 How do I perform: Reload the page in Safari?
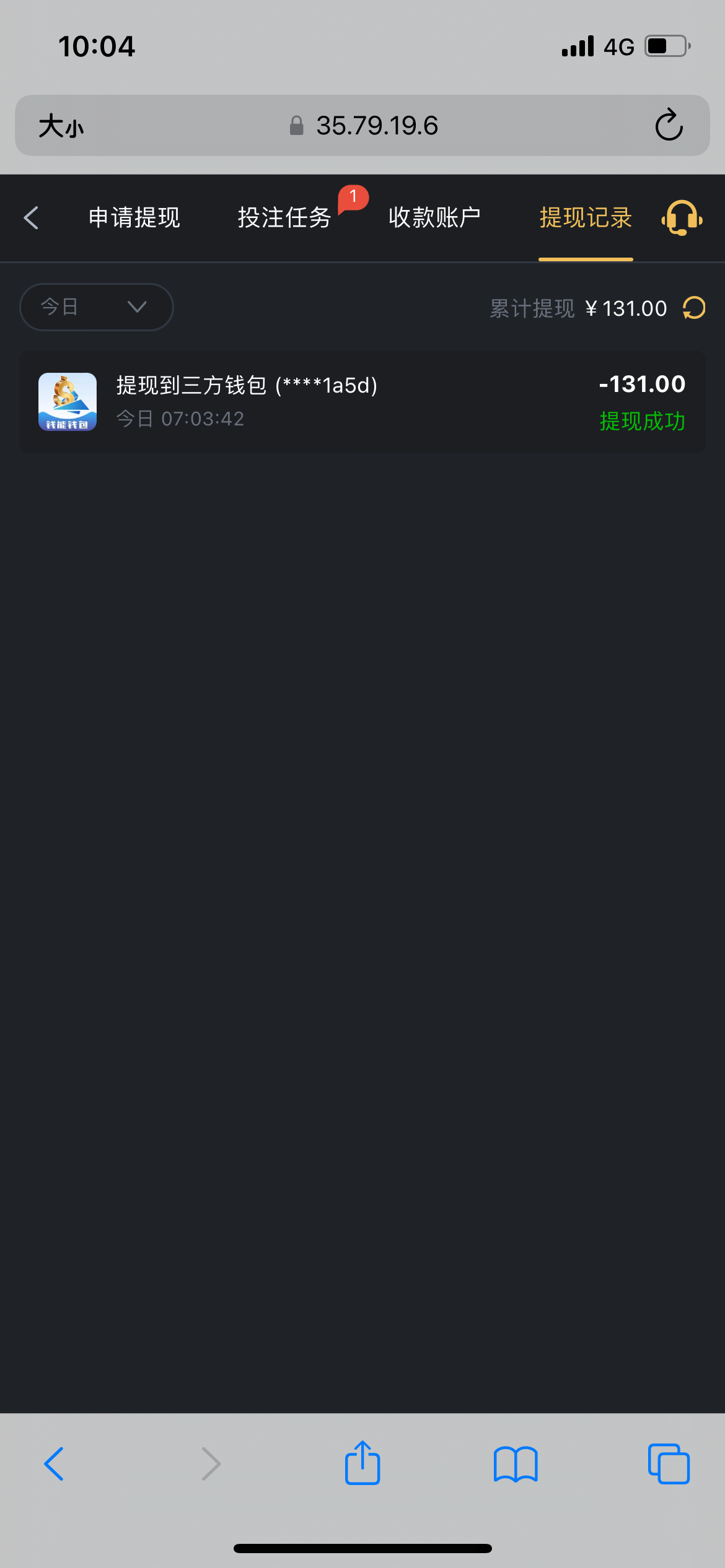click(669, 125)
